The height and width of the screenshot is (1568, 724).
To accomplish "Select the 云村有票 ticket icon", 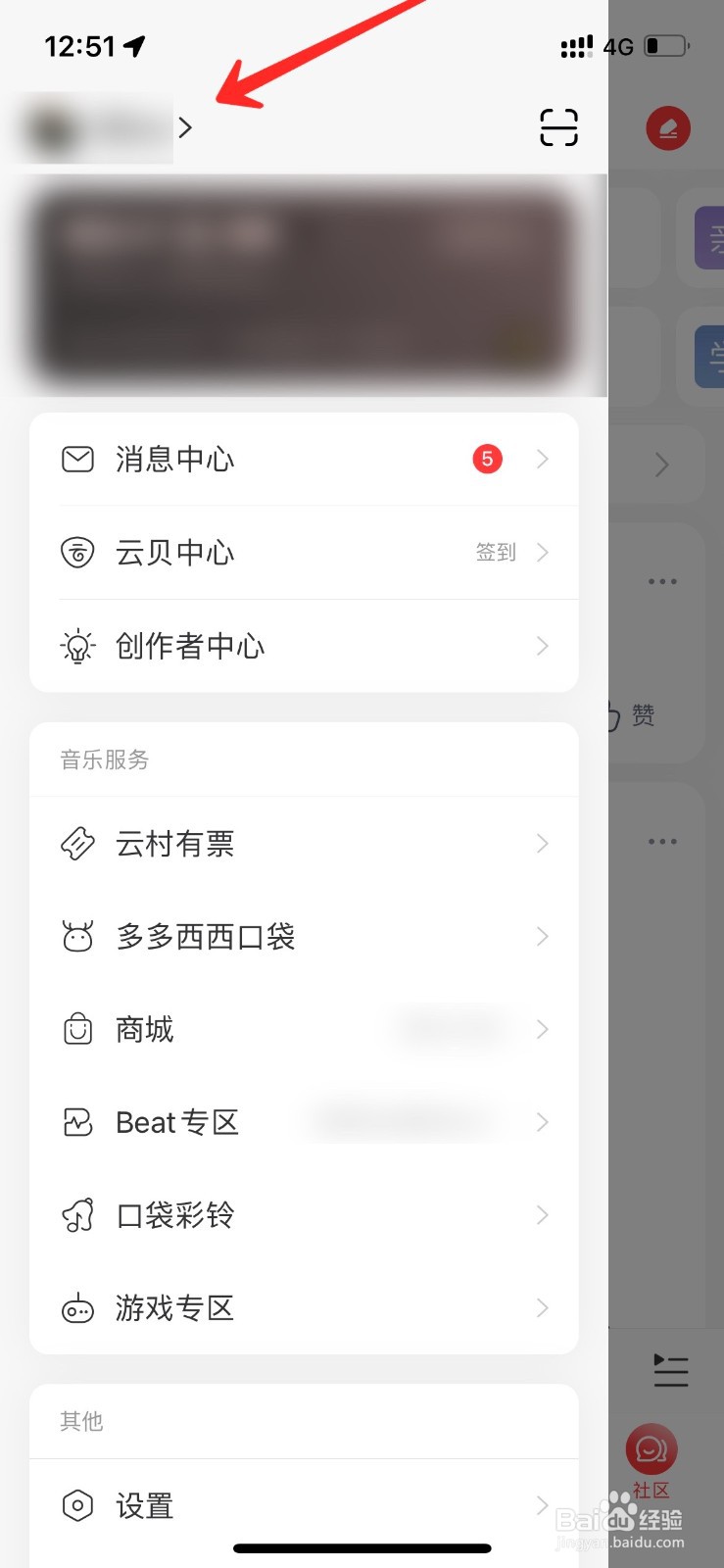I will tap(77, 843).
